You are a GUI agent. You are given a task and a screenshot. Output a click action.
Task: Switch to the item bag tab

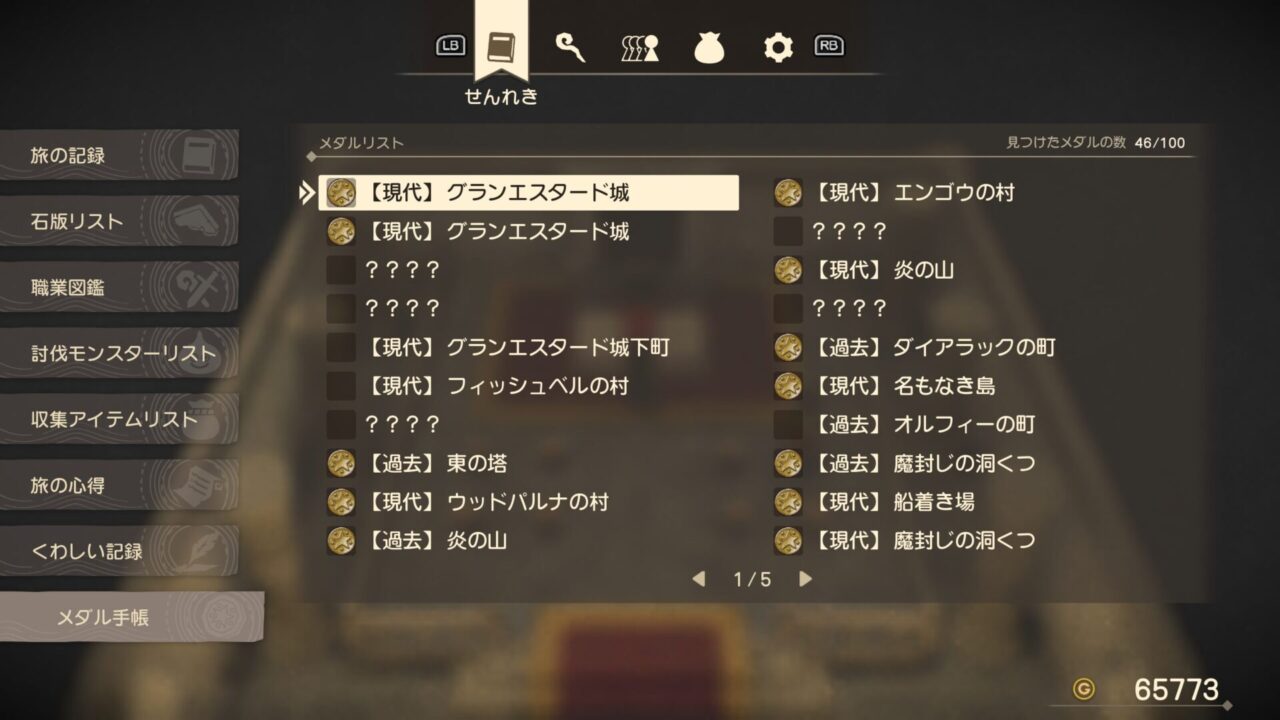(709, 47)
